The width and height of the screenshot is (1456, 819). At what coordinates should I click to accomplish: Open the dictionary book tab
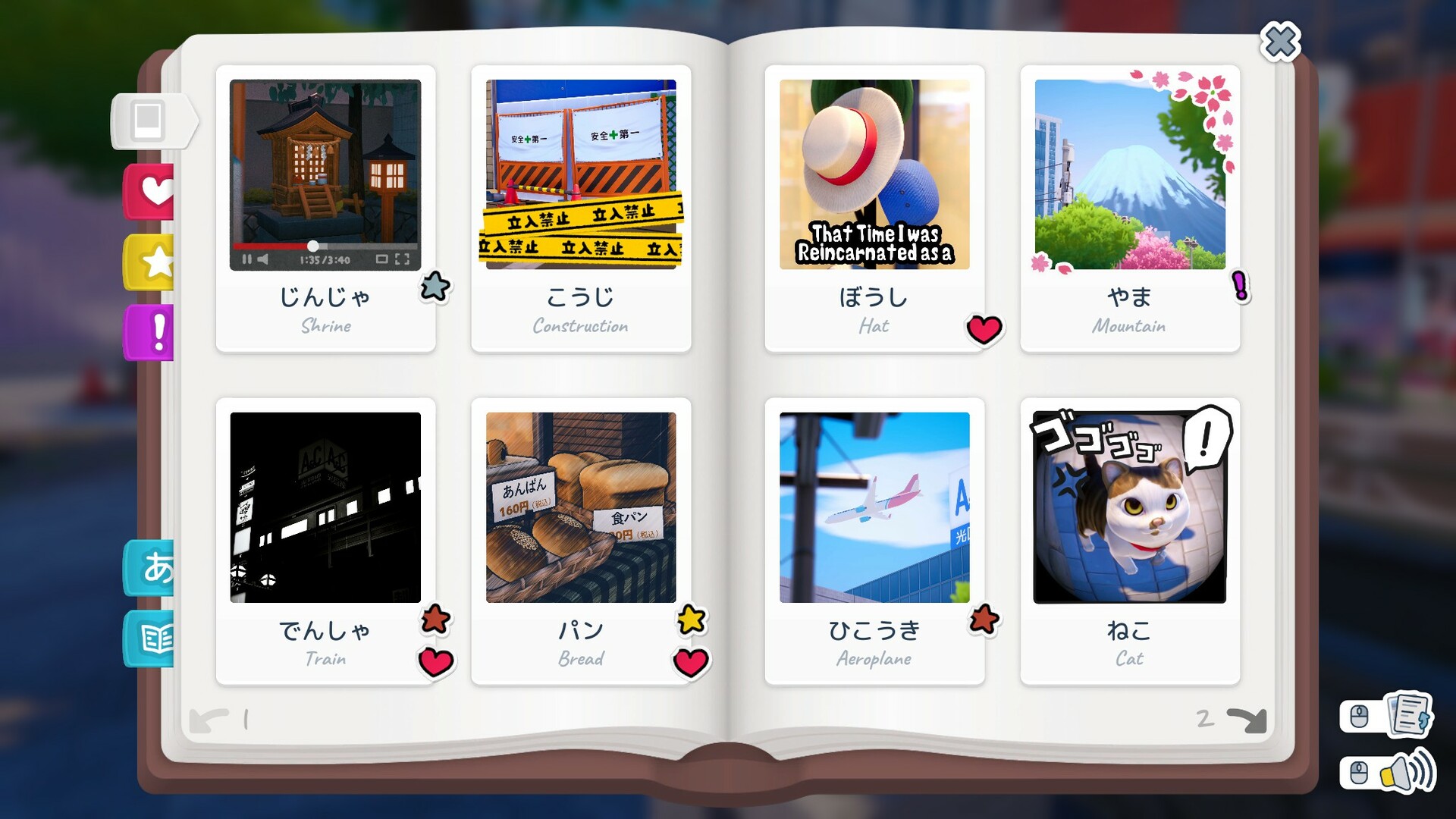point(152,639)
